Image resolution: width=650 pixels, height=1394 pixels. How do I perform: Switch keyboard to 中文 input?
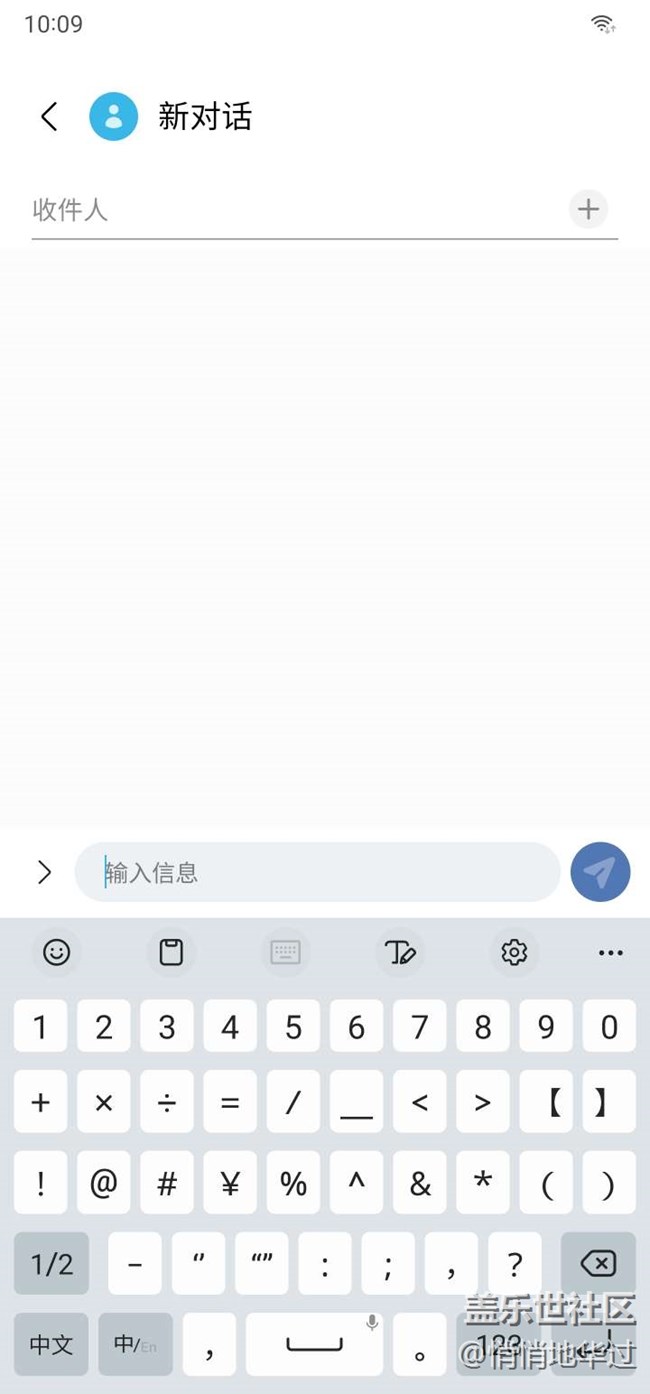point(51,1344)
